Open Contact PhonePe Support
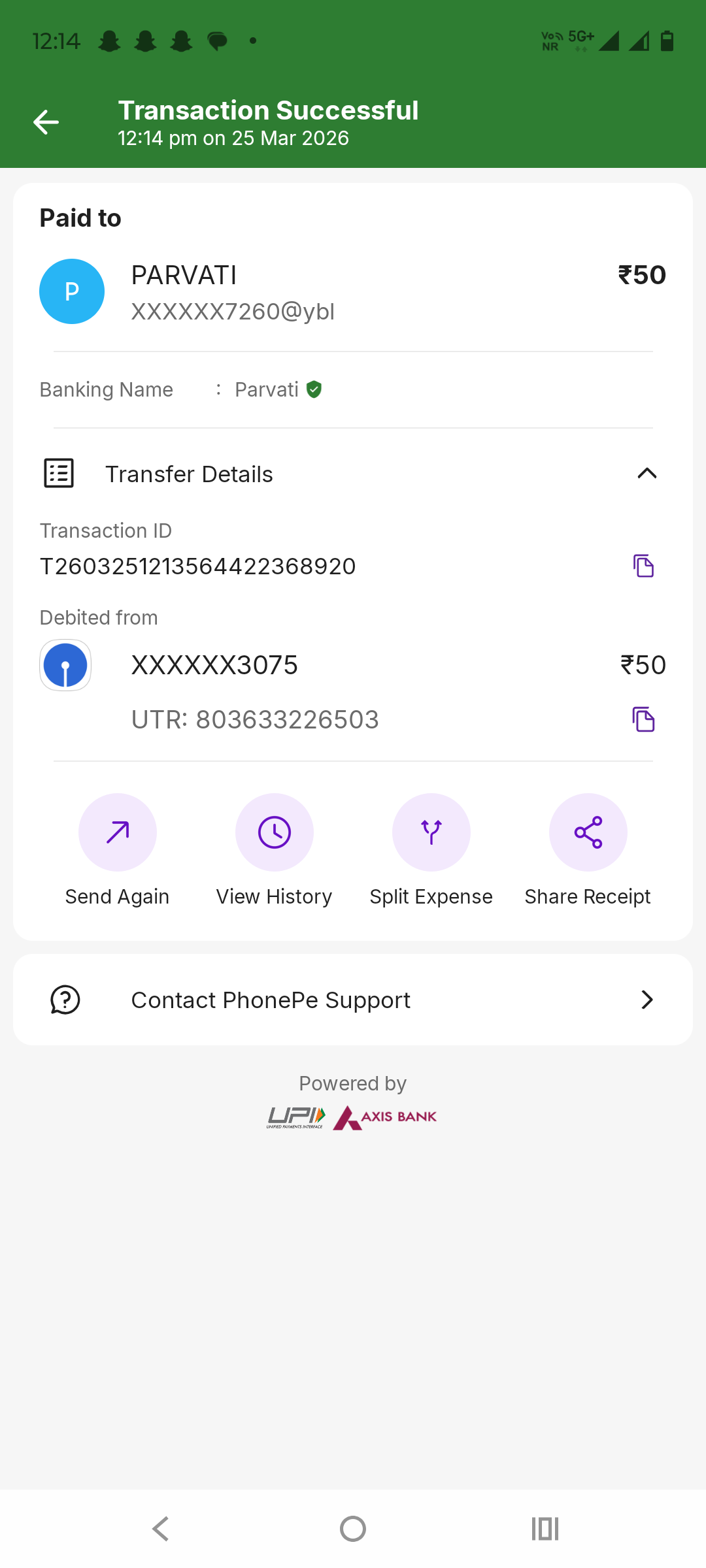 (x=353, y=1000)
